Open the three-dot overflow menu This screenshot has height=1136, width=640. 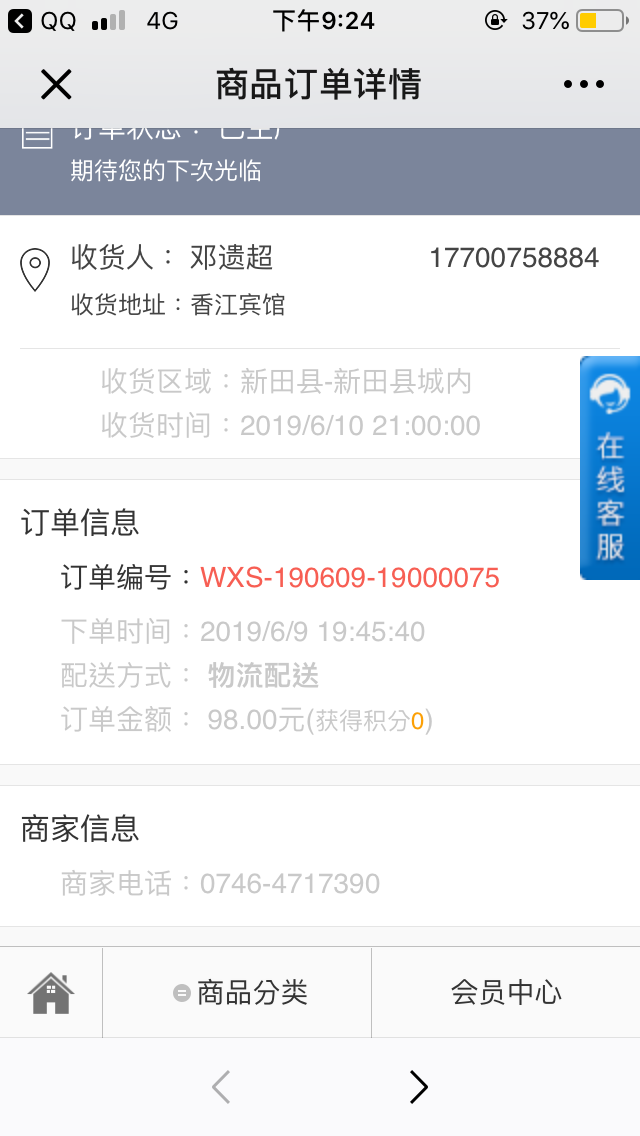(x=583, y=85)
